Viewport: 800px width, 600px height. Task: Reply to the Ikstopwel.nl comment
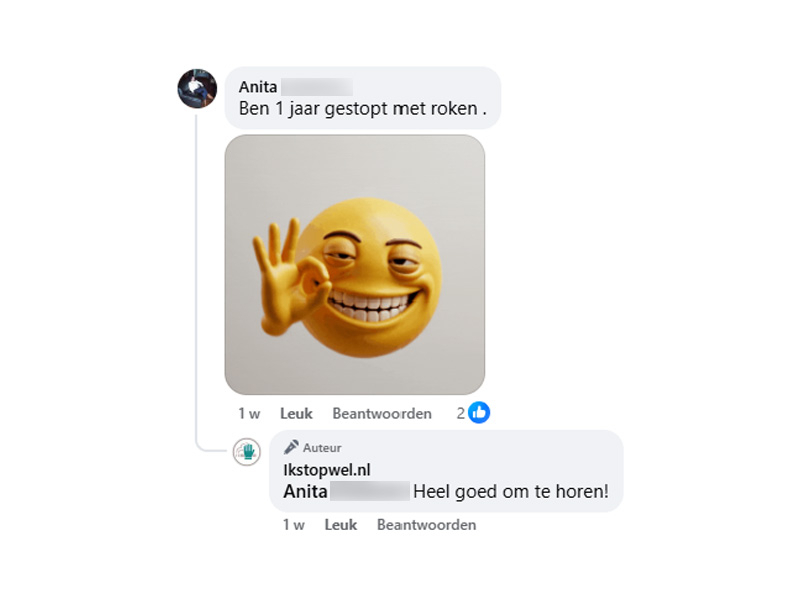(426, 525)
